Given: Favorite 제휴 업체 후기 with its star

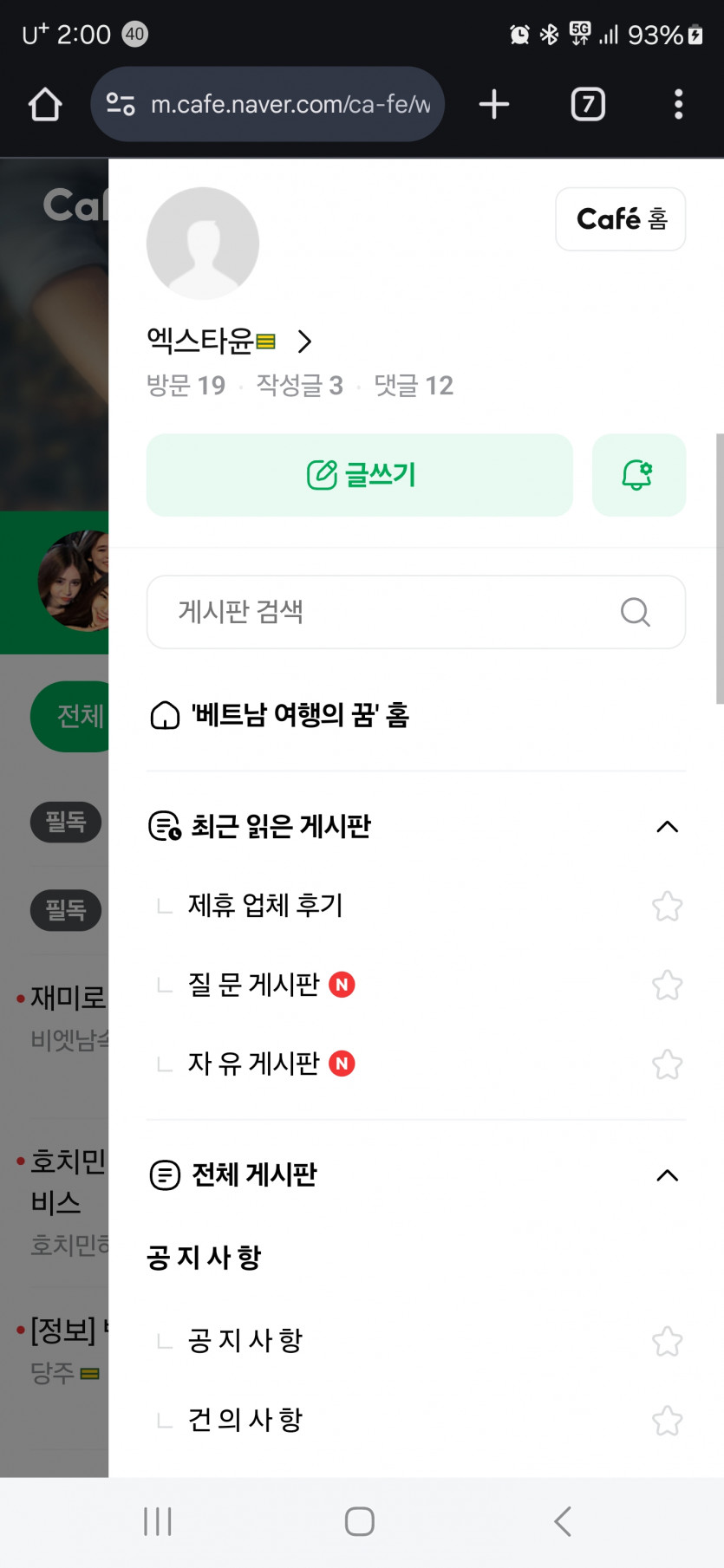Looking at the screenshot, I should click(667, 907).
